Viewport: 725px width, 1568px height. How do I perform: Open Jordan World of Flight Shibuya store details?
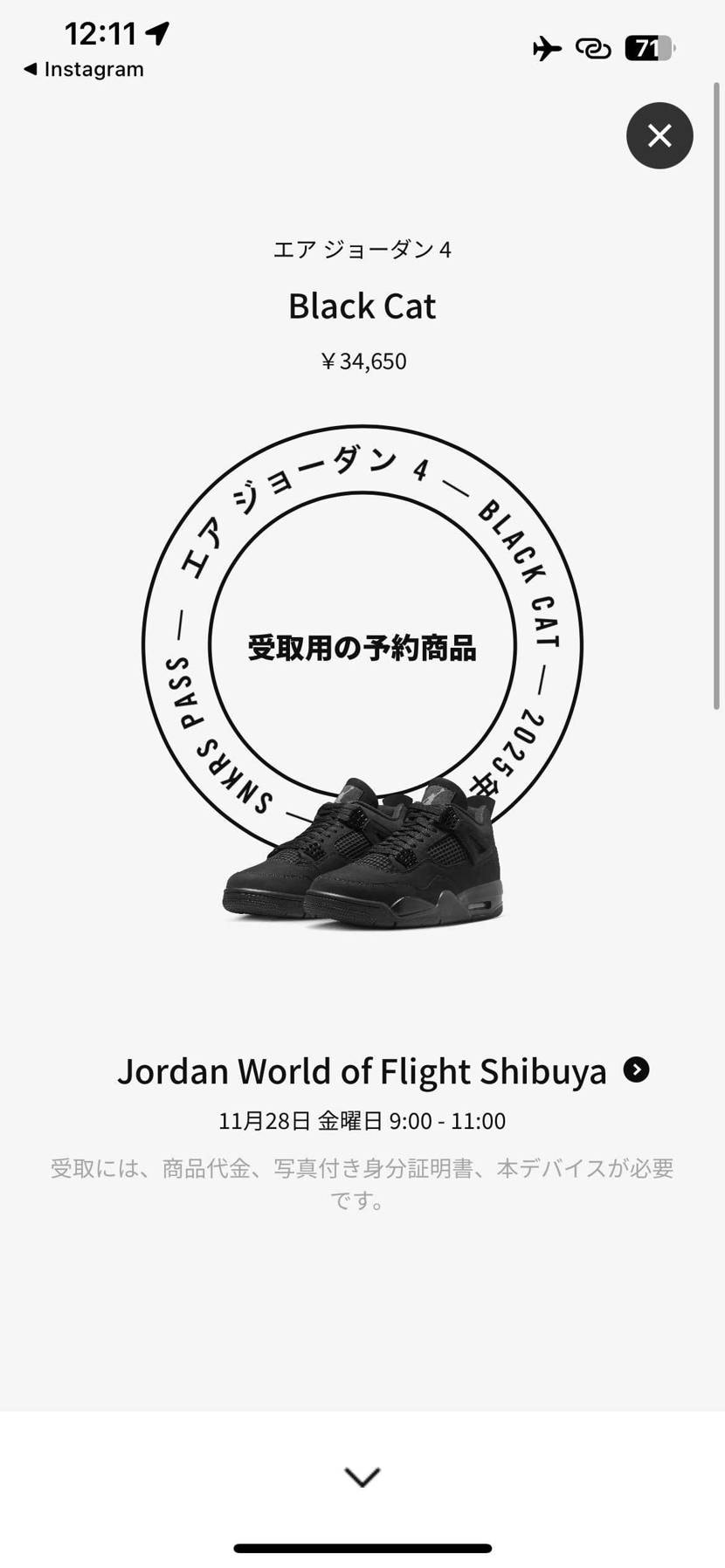(362, 1070)
